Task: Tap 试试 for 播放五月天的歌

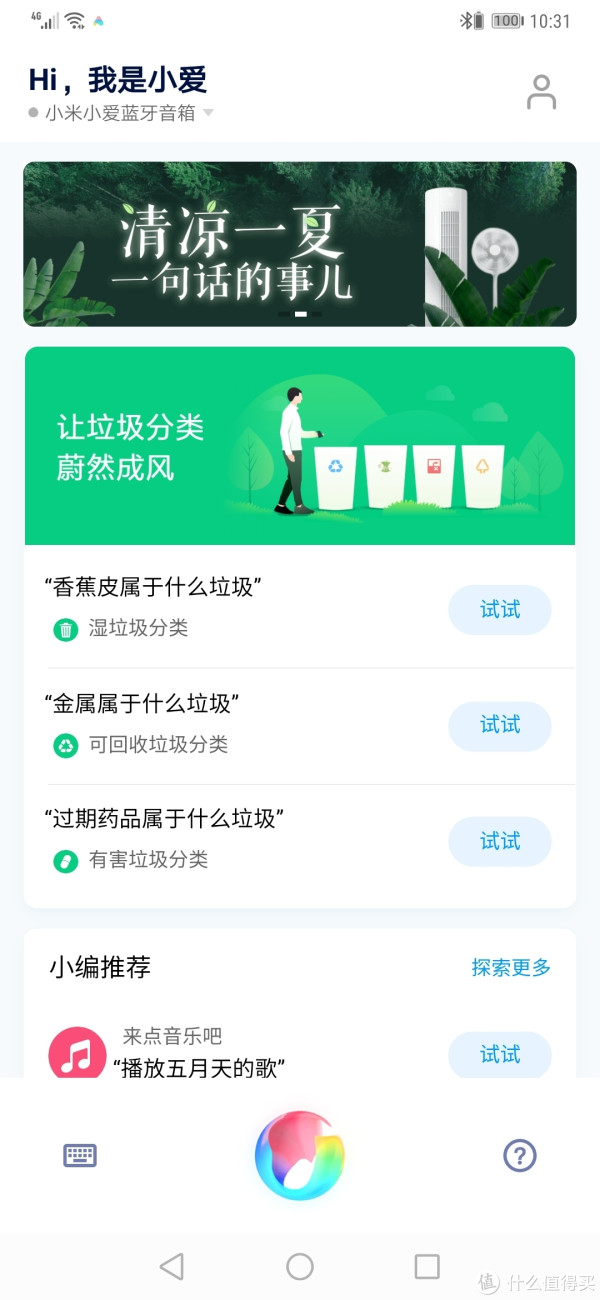Action: (499, 1054)
